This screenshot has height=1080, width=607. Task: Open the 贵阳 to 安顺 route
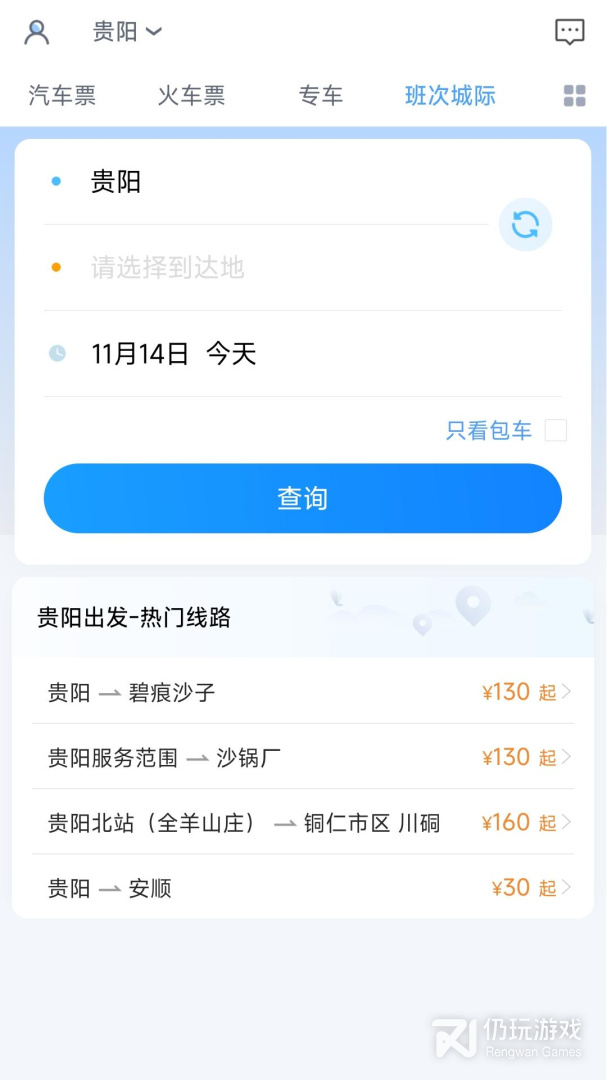point(302,888)
